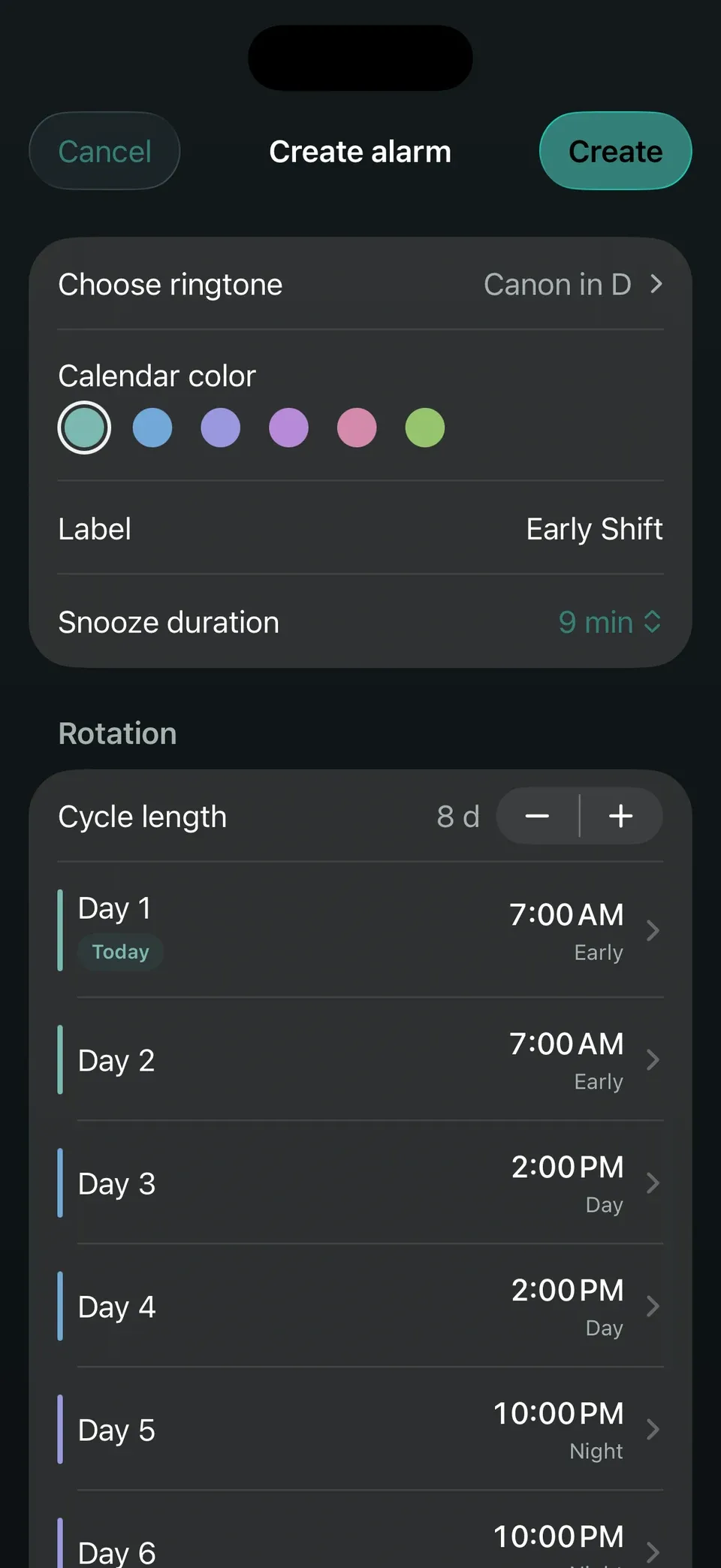Open Day 2 alarm settings
This screenshot has width=721, height=1568.
pyautogui.click(x=360, y=1059)
